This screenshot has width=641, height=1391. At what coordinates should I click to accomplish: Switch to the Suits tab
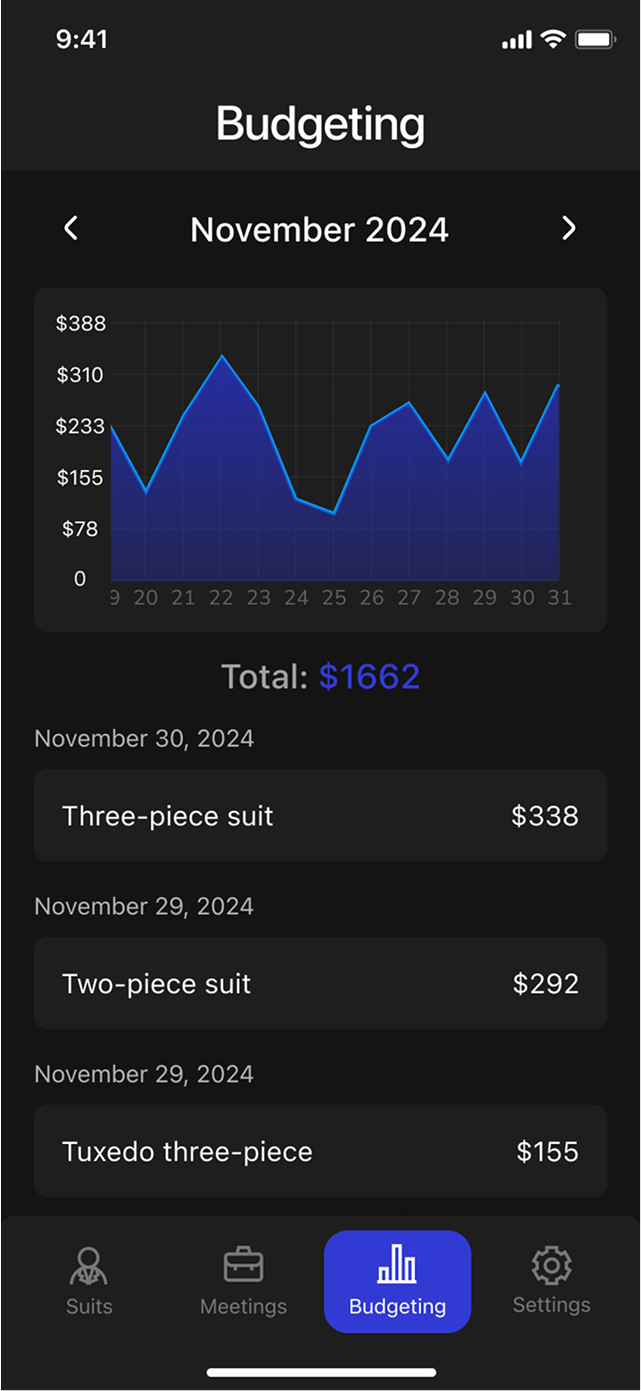pos(89,1281)
